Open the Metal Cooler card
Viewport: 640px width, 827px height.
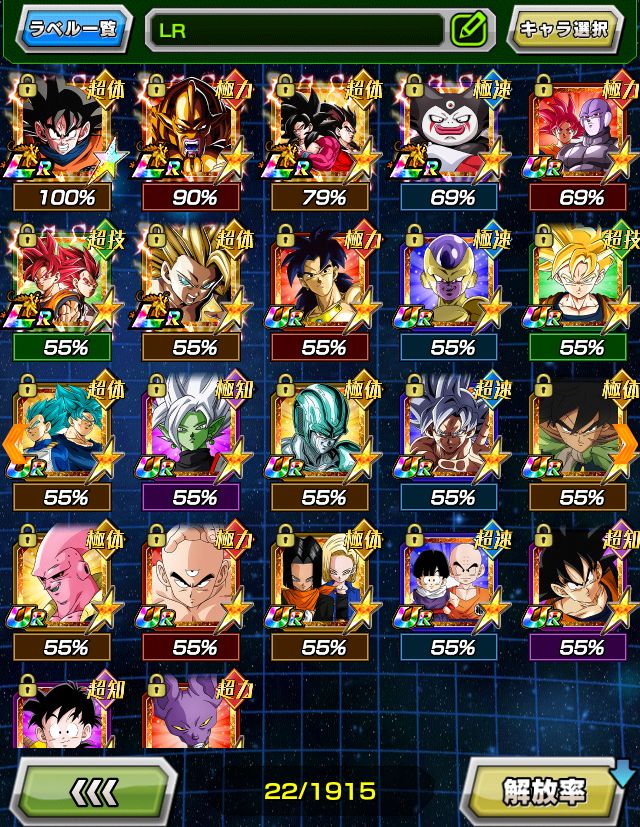tap(323, 432)
